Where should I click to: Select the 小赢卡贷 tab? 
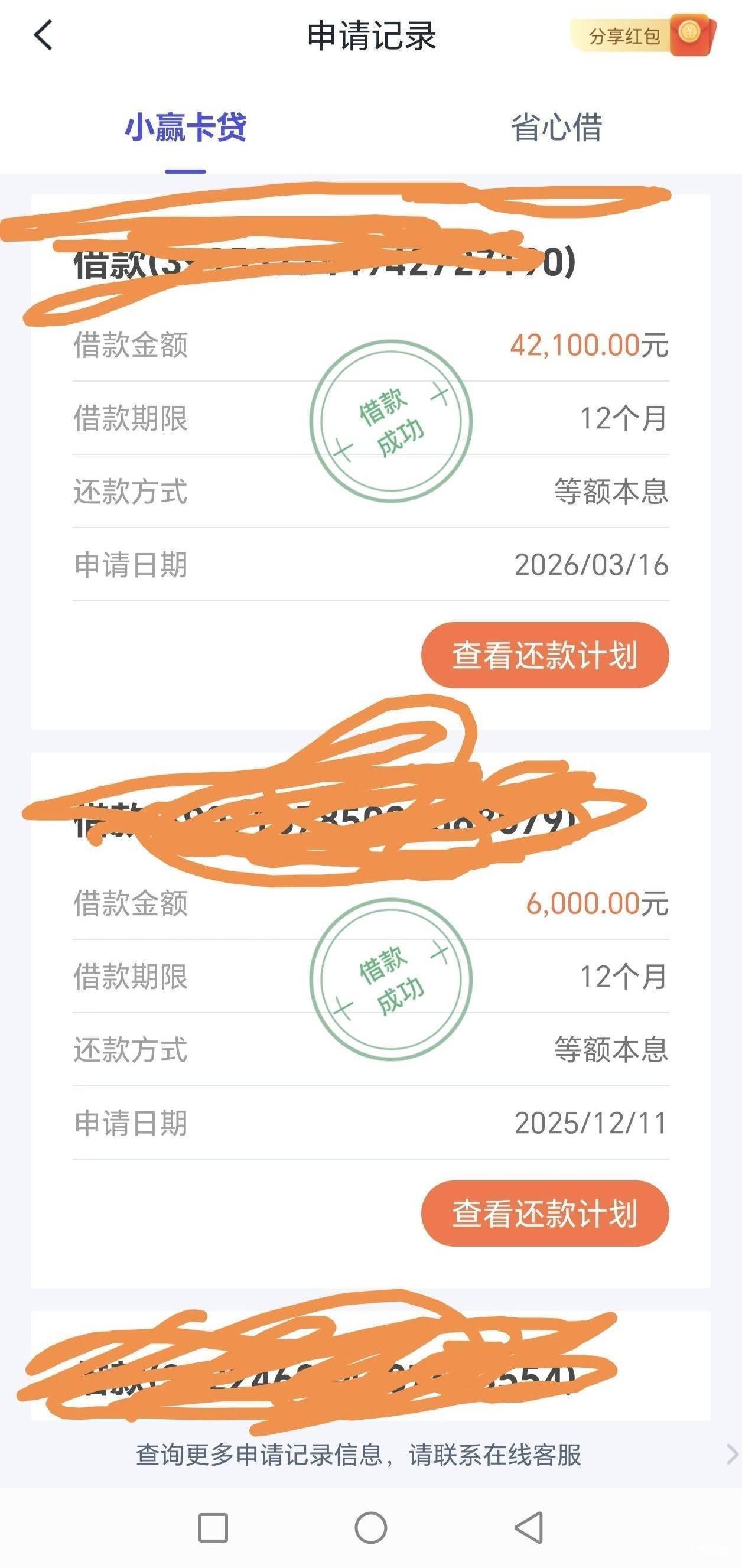coord(185,128)
